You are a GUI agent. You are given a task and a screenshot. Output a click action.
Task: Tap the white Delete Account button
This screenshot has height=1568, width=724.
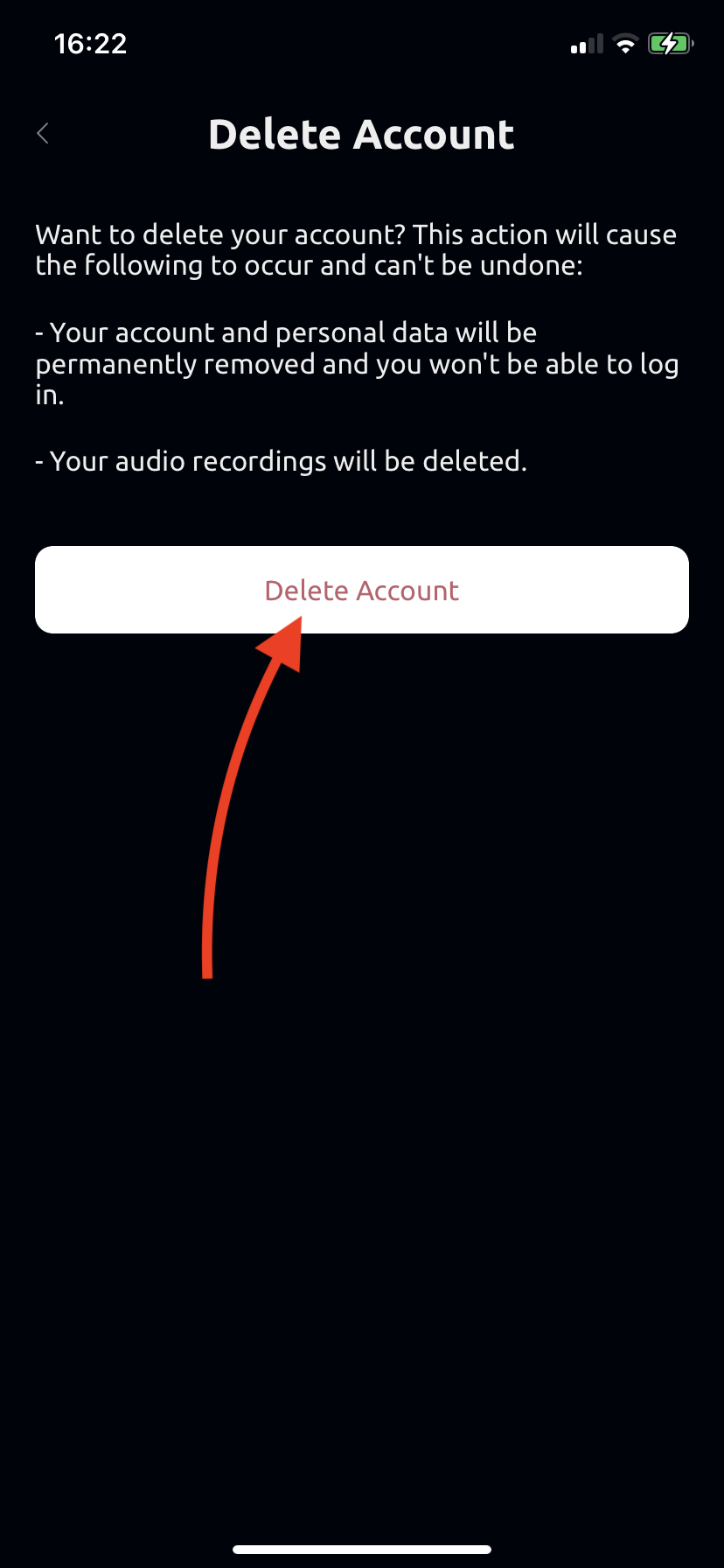(362, 590)
